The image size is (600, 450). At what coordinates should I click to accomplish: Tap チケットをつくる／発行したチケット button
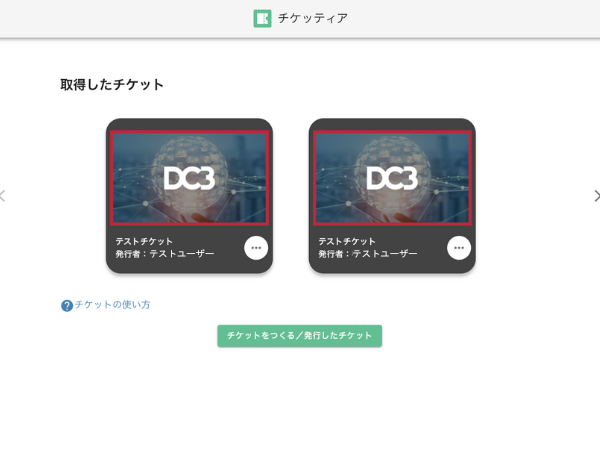[299, 336]
